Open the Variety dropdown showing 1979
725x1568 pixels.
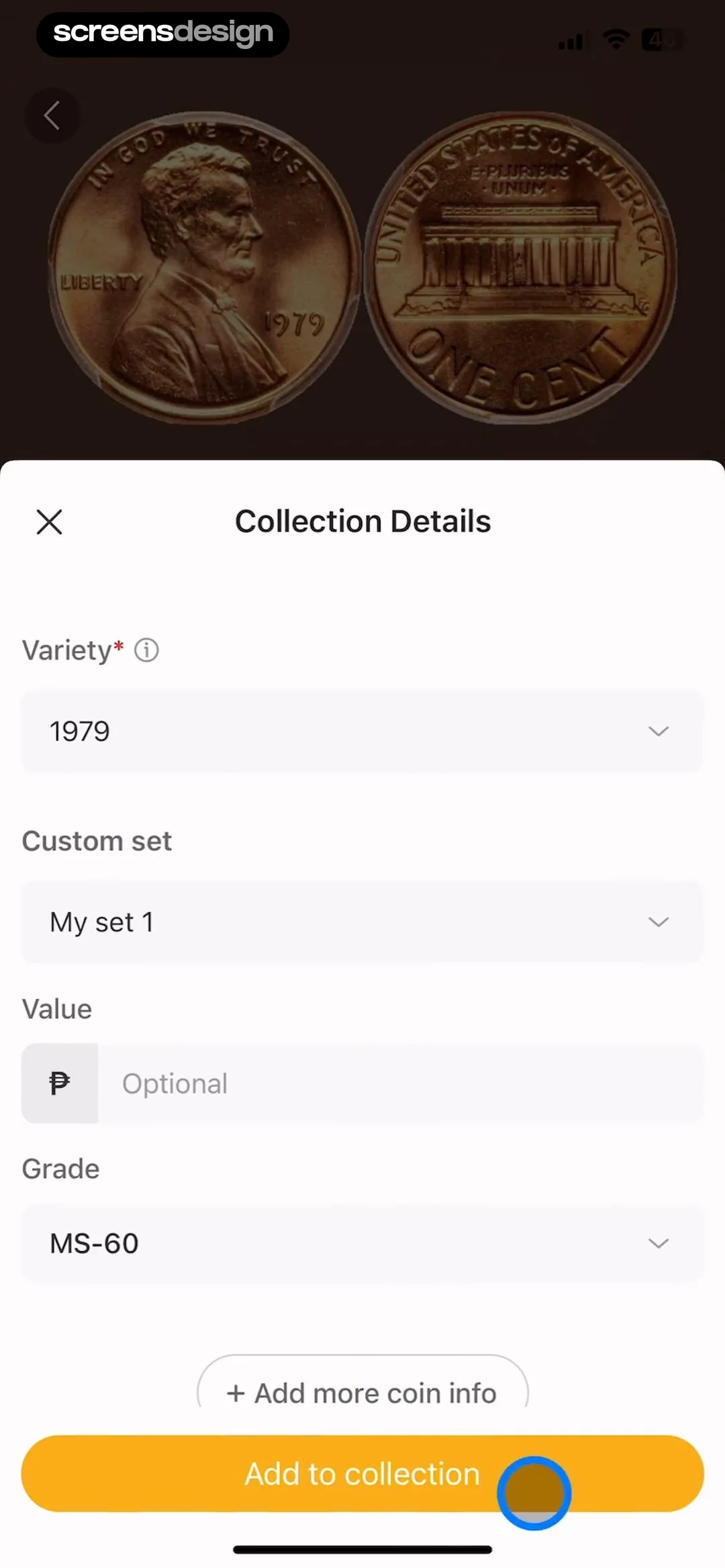362,730
